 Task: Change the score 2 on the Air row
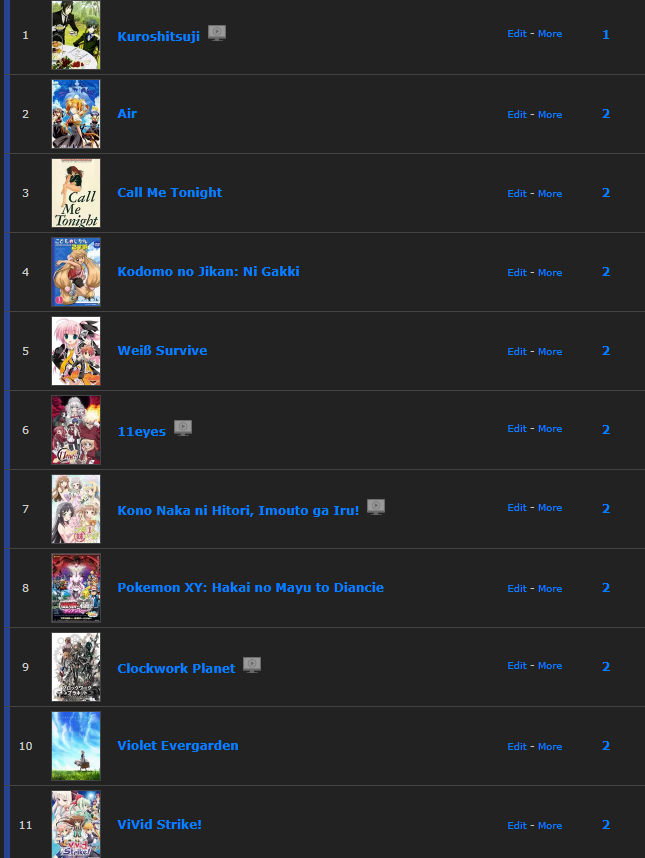click(x=606, y=114)
